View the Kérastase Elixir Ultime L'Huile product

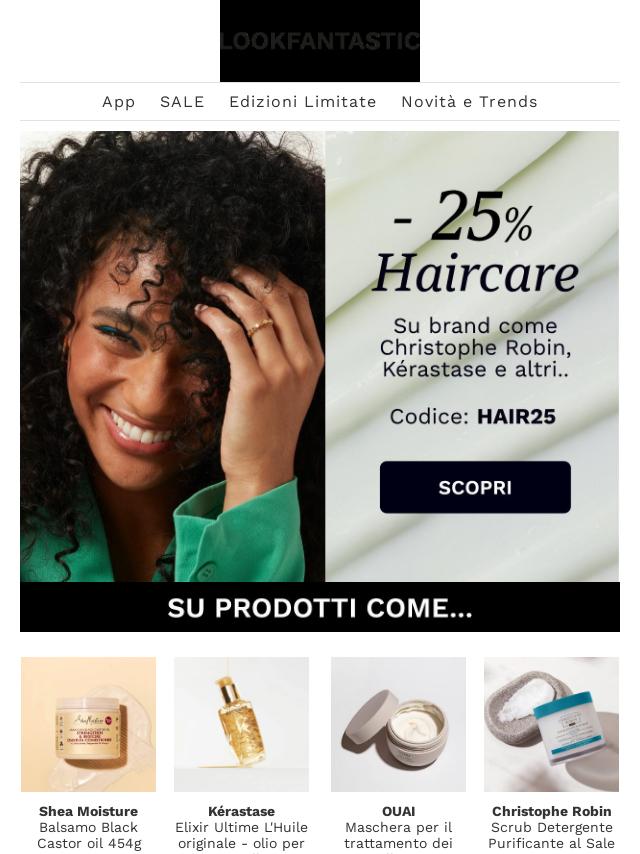(x=241, y=724)
